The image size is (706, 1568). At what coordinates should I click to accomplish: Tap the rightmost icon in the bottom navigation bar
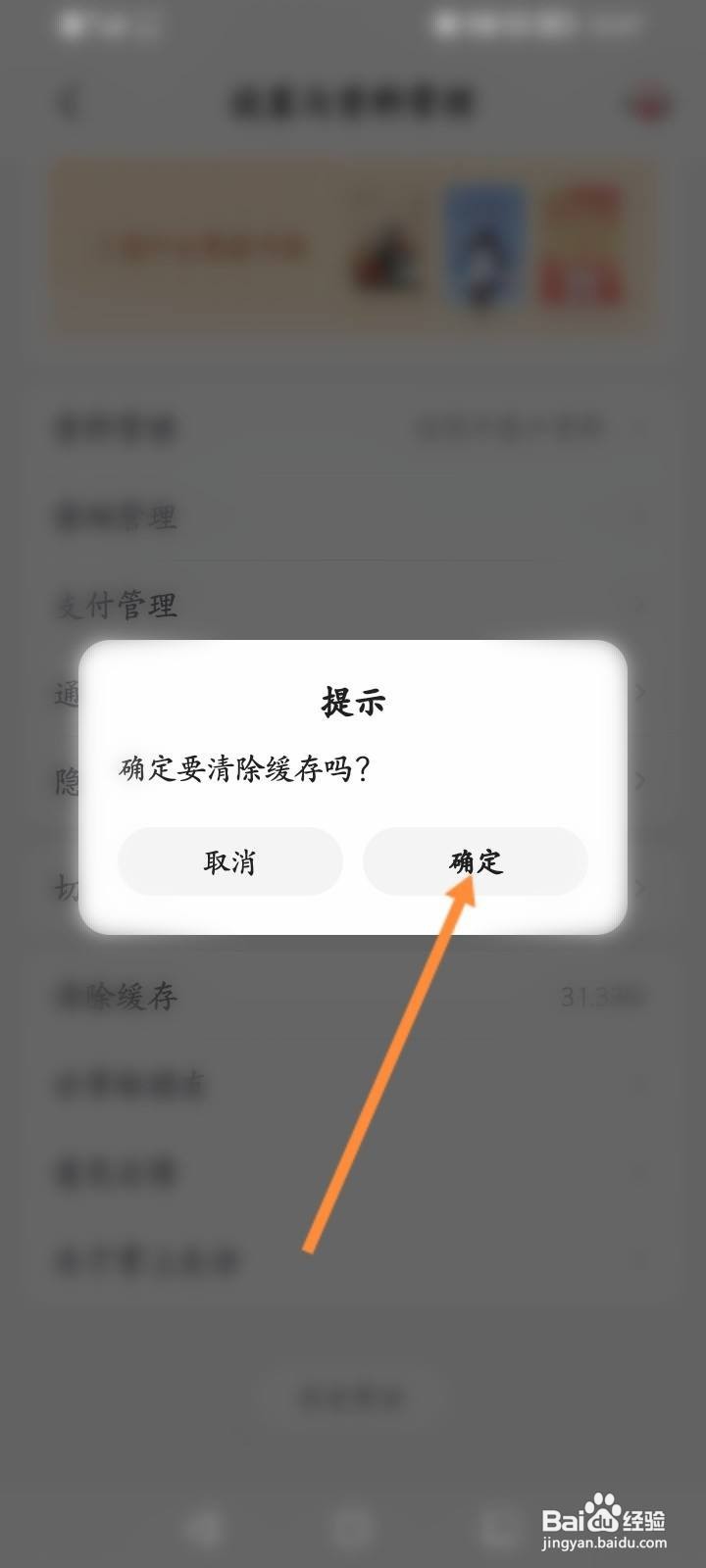(x=502, y=1524)
